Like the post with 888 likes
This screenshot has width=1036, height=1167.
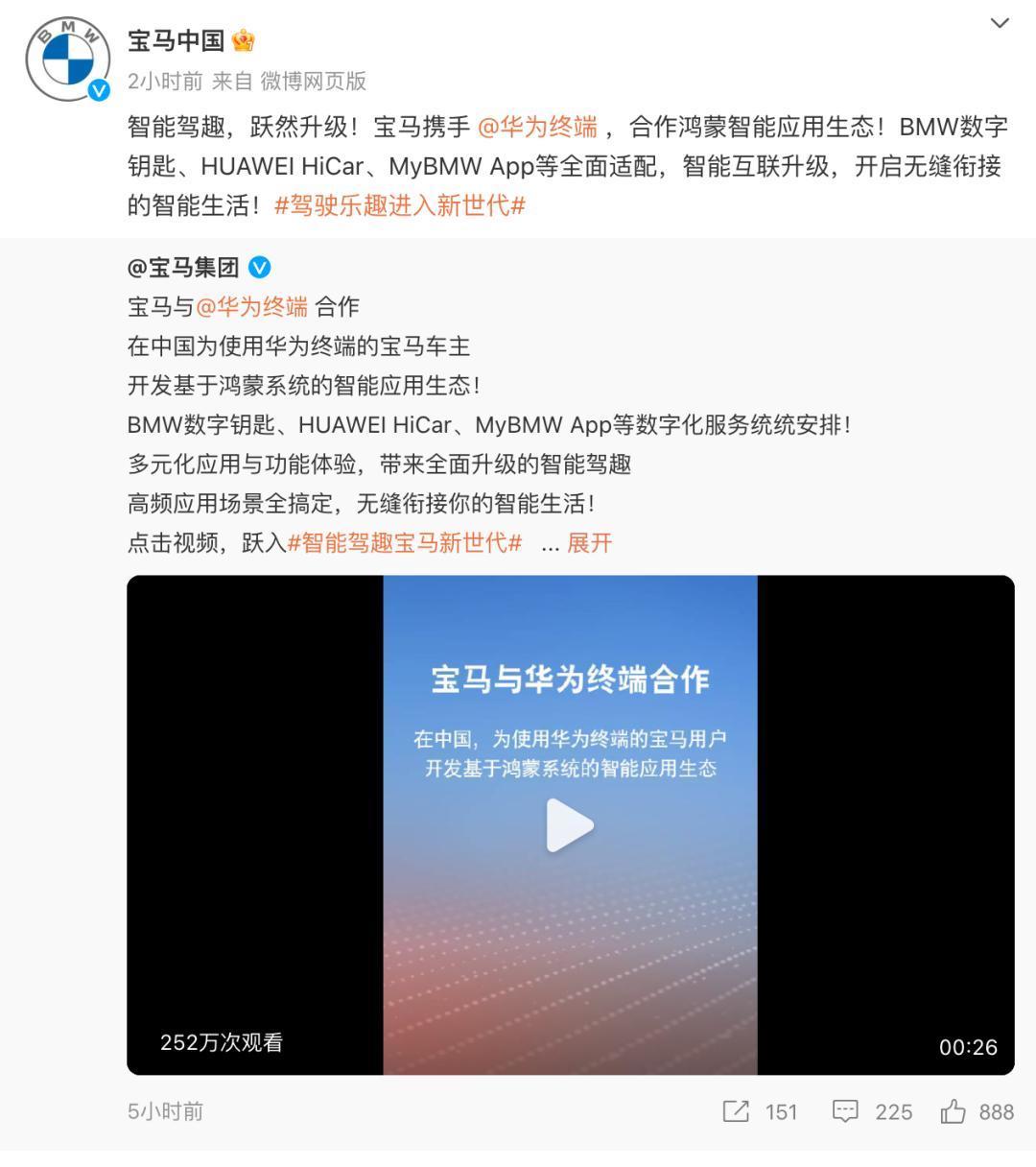pyautogui.click(x=977, y=1111)
